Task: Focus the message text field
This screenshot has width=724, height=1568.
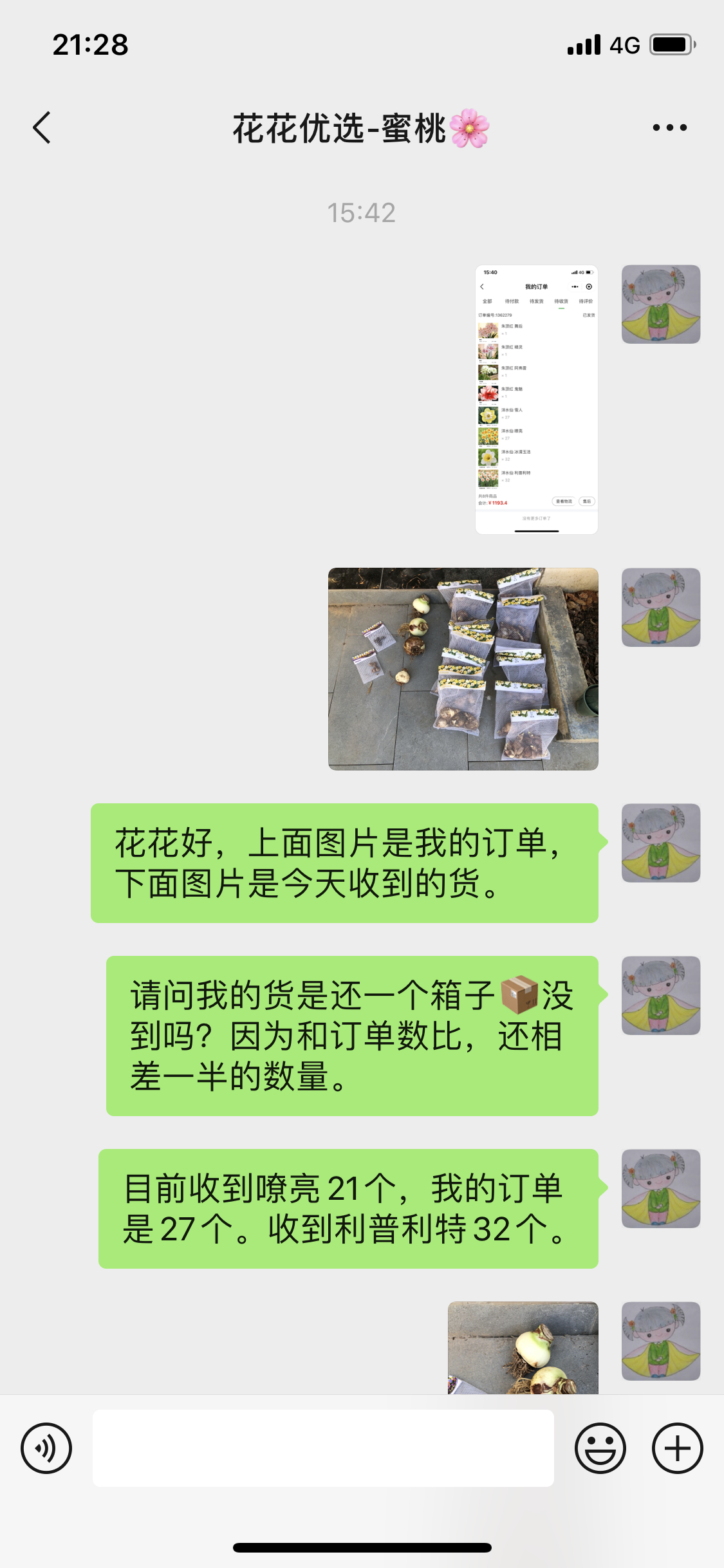Action: click(x=323, y=1448)
